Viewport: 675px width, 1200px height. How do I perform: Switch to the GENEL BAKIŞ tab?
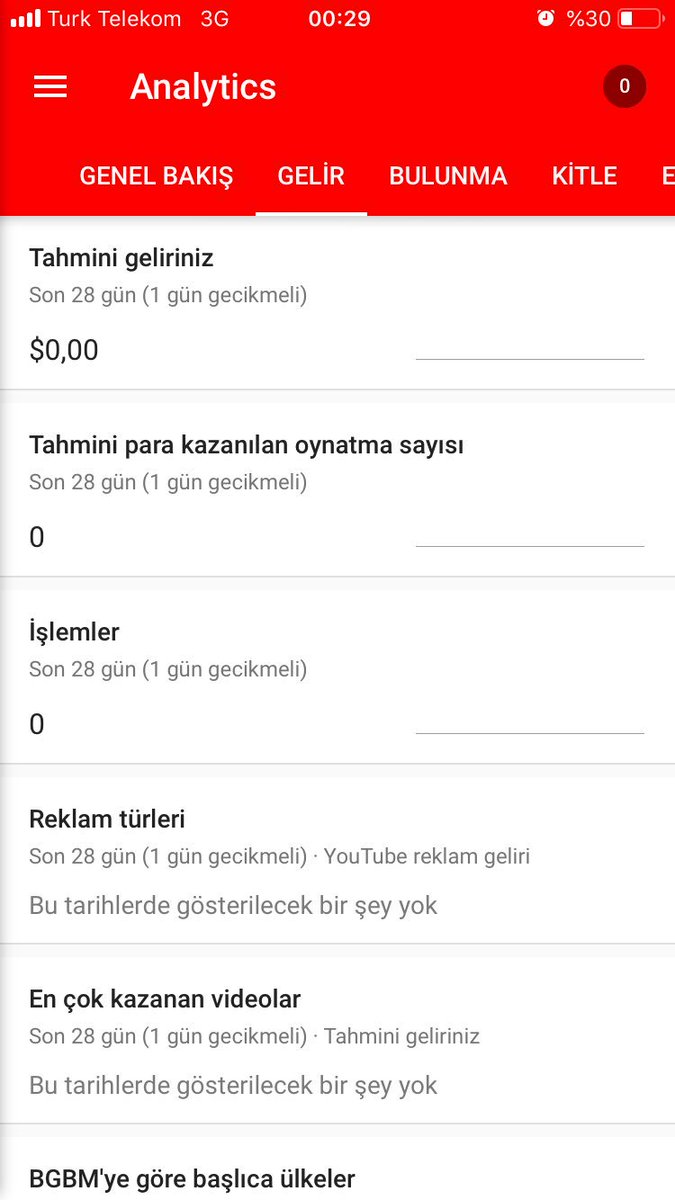point(156,177)
